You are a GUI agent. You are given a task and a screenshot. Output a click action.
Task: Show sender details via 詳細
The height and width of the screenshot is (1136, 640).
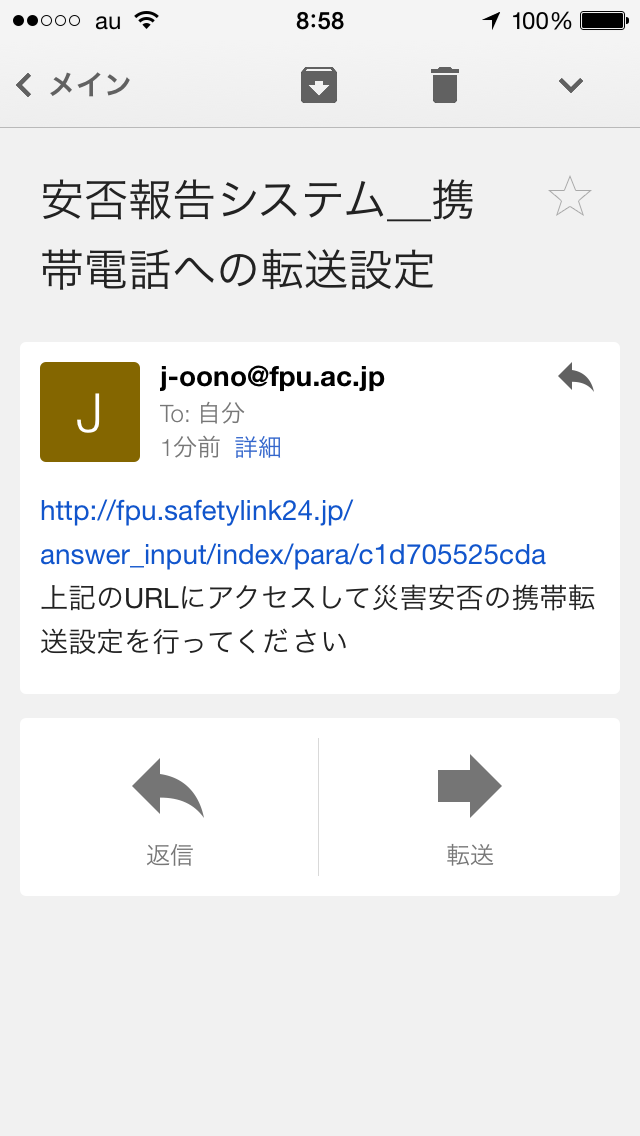tap(258, 447)
